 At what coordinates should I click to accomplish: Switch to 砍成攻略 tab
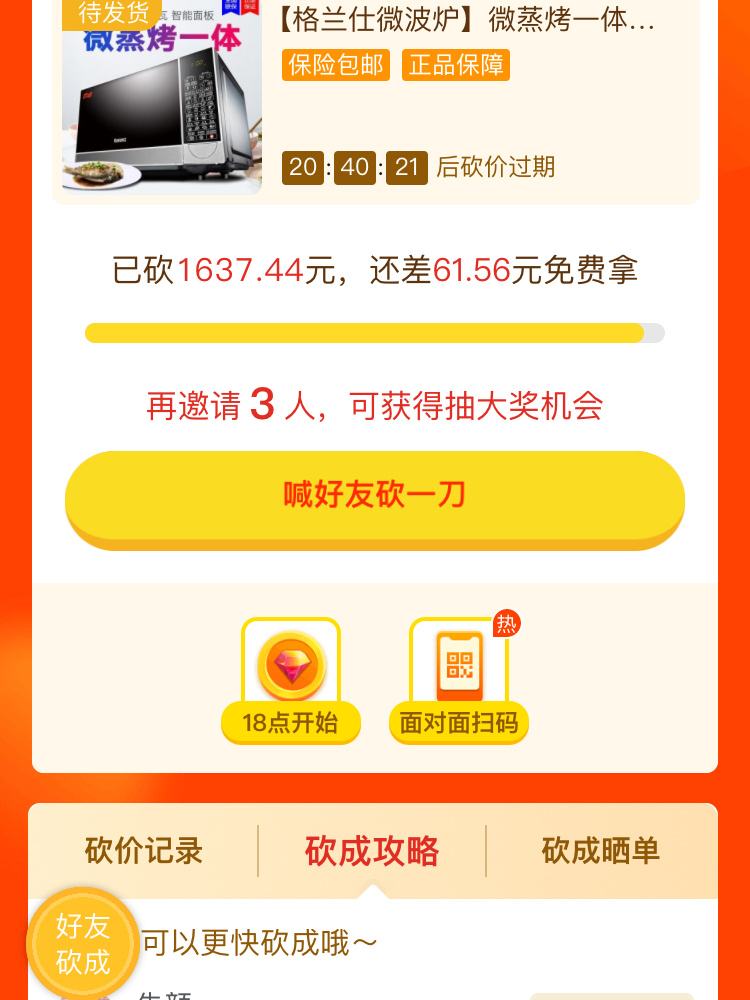(372, 851)
